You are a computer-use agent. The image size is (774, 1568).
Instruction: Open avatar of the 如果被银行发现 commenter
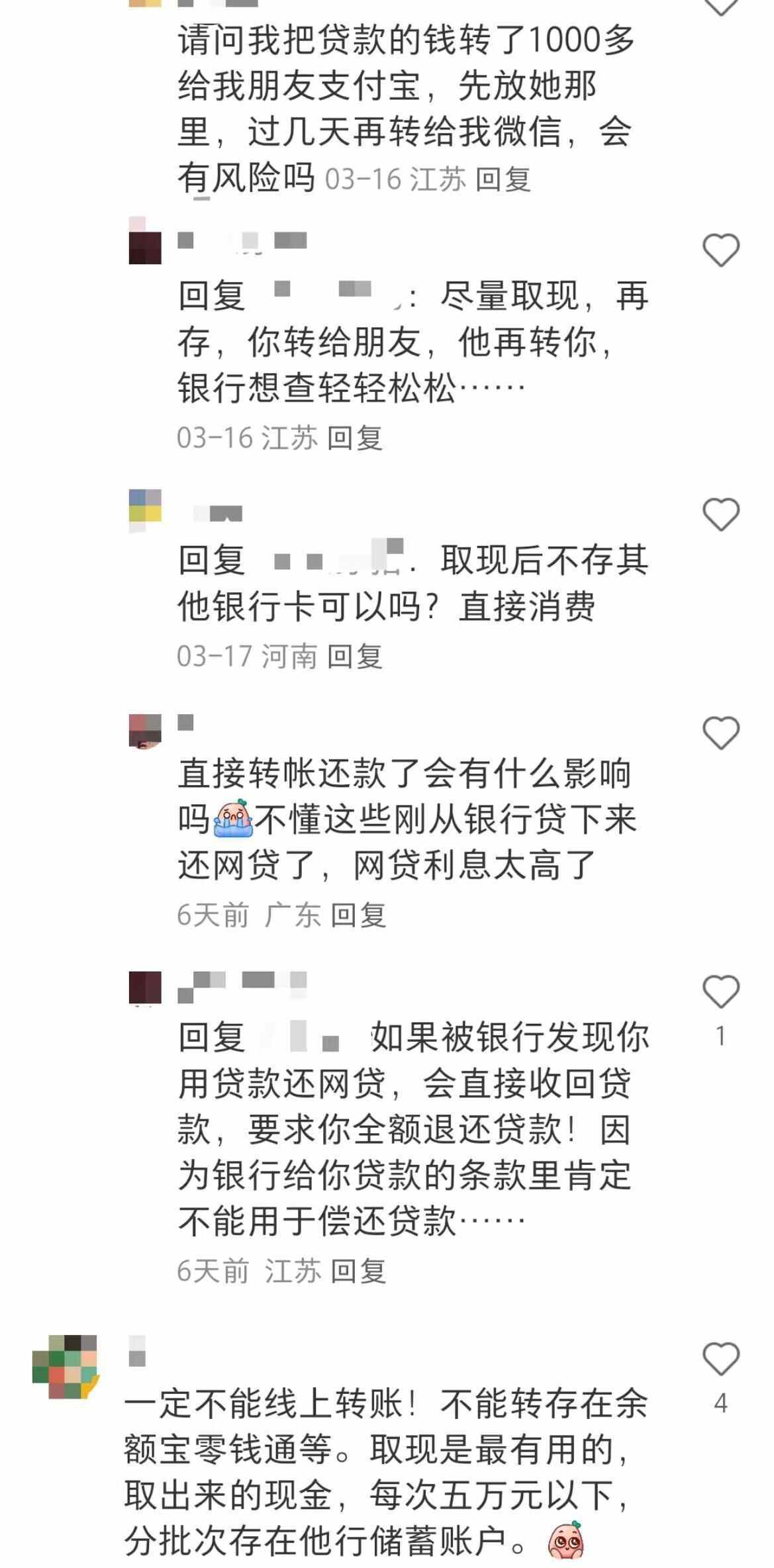click(x=145, y=988)
